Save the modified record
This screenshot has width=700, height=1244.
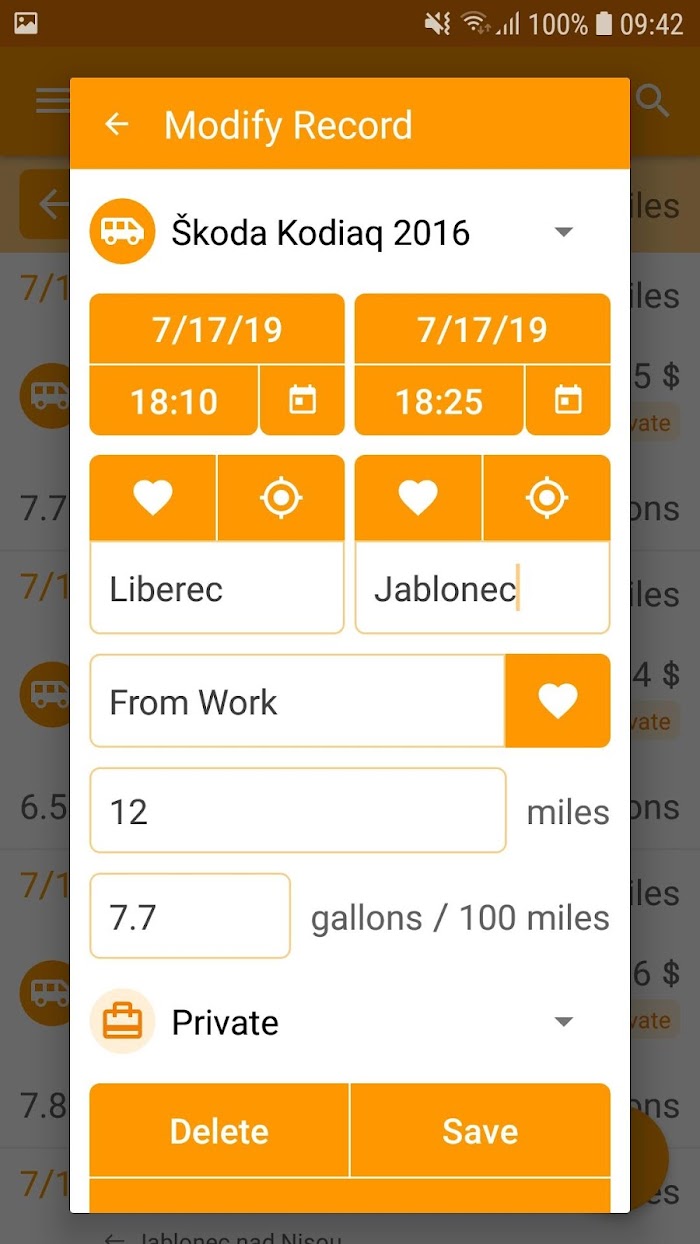(x=481, y=1131)
